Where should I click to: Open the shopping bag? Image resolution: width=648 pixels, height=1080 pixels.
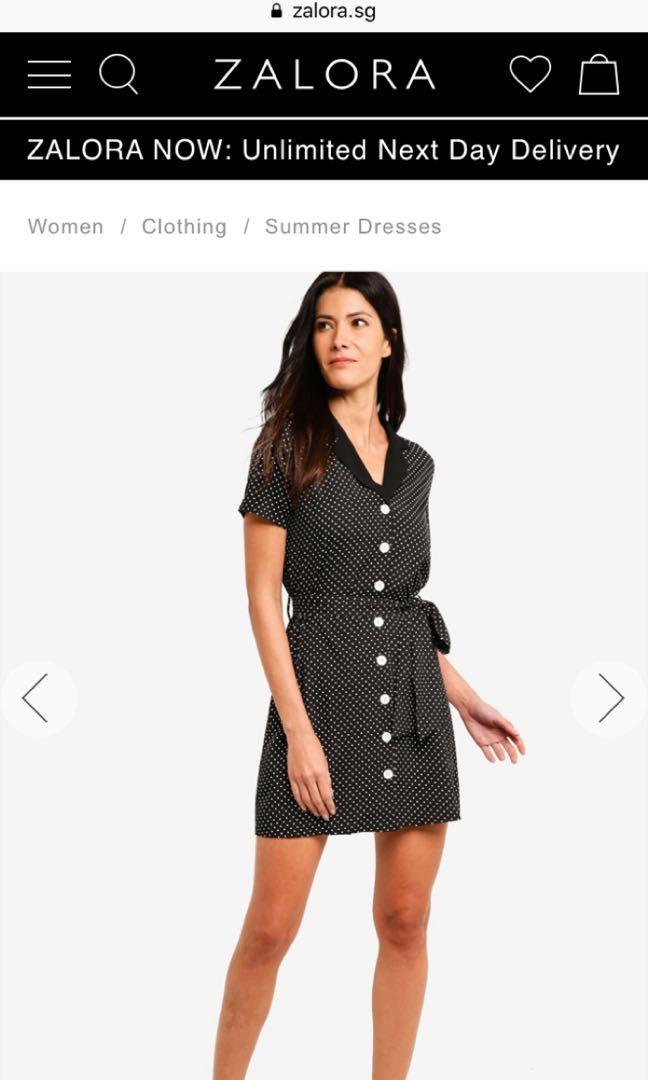pyautogui.click(x=598, y=75)
